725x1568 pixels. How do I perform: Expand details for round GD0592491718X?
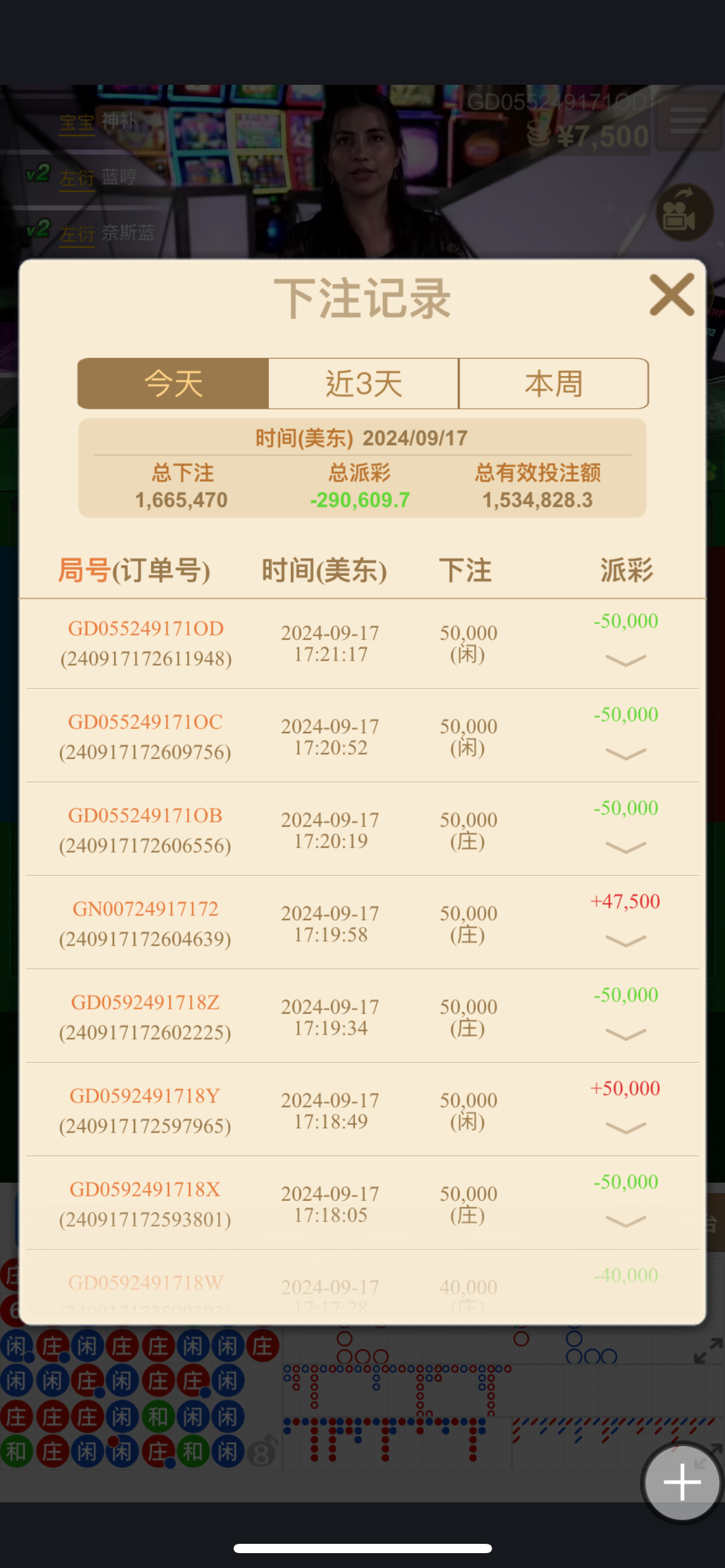625,1222
